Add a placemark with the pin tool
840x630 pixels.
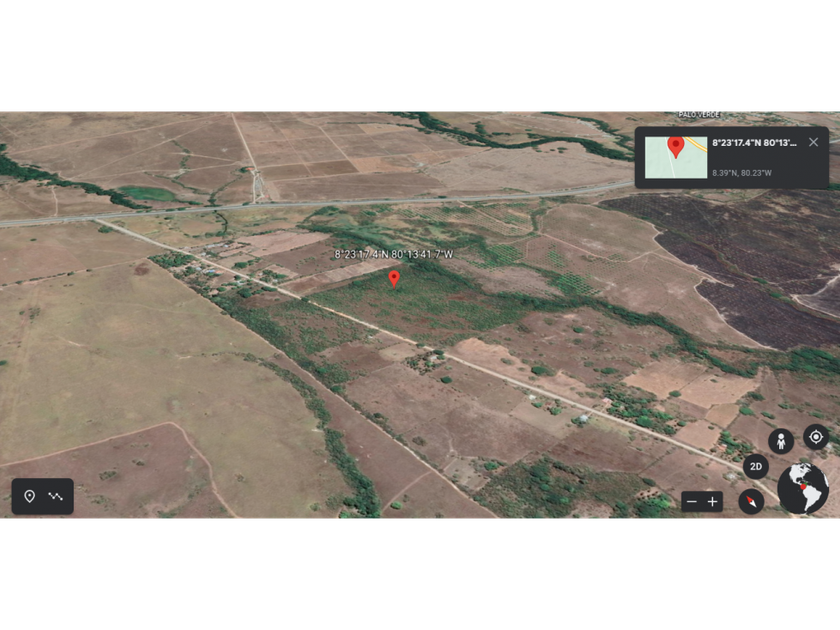tap(29, 497)
